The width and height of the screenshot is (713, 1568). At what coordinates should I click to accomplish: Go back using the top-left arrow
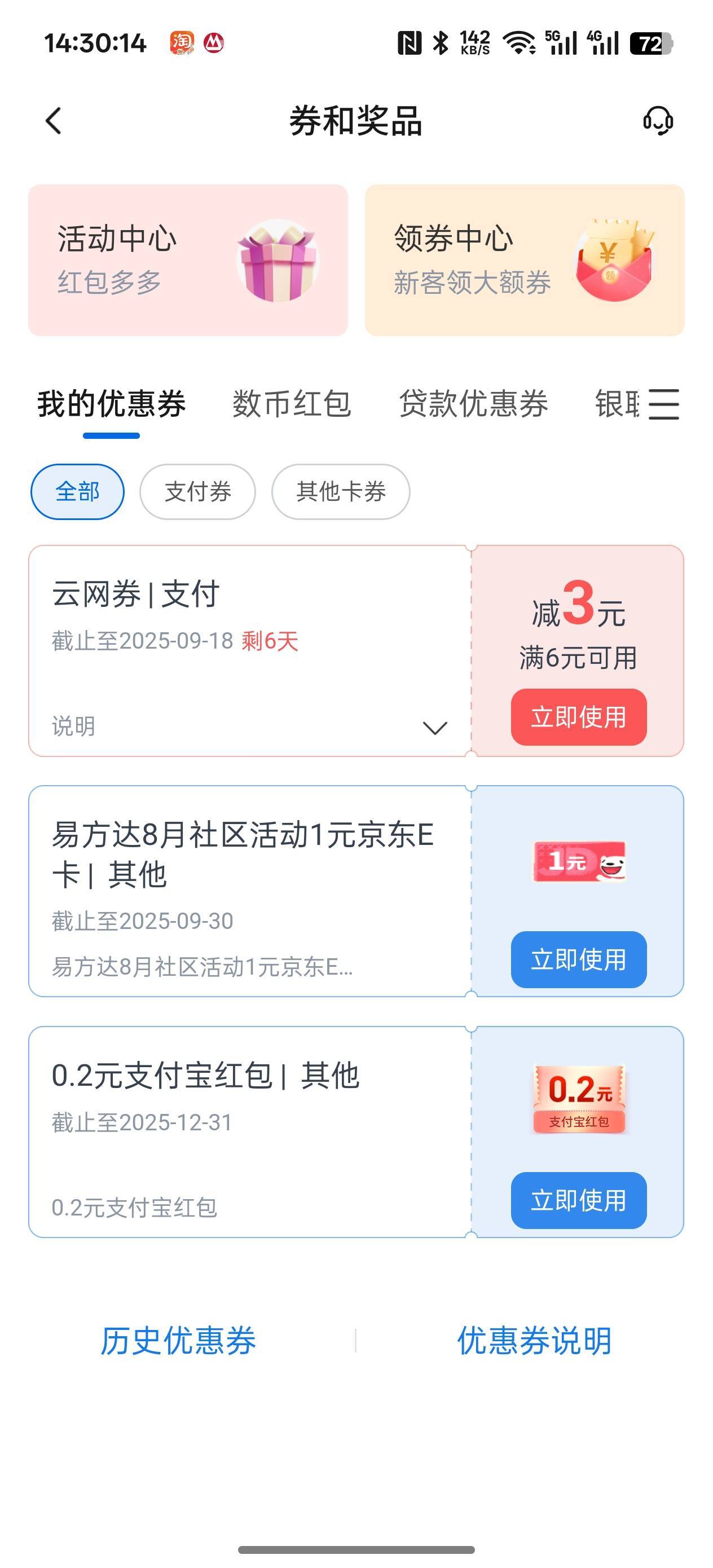click(x=54, y=121)
